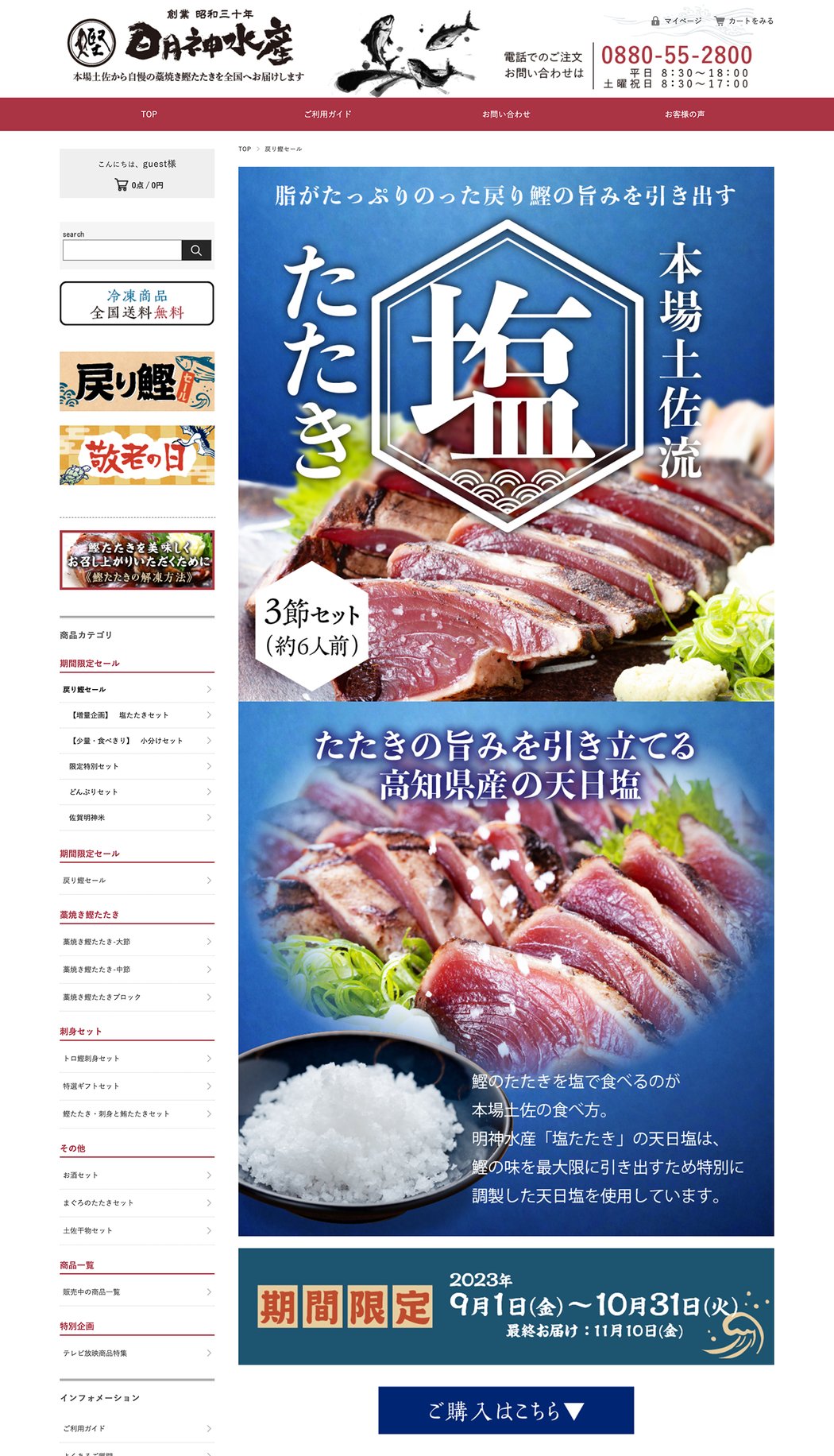The width and height of the screenshot is (834, 1456).
Task: Open the 戻り鰹 sale banner
Action: pos(137,381)
